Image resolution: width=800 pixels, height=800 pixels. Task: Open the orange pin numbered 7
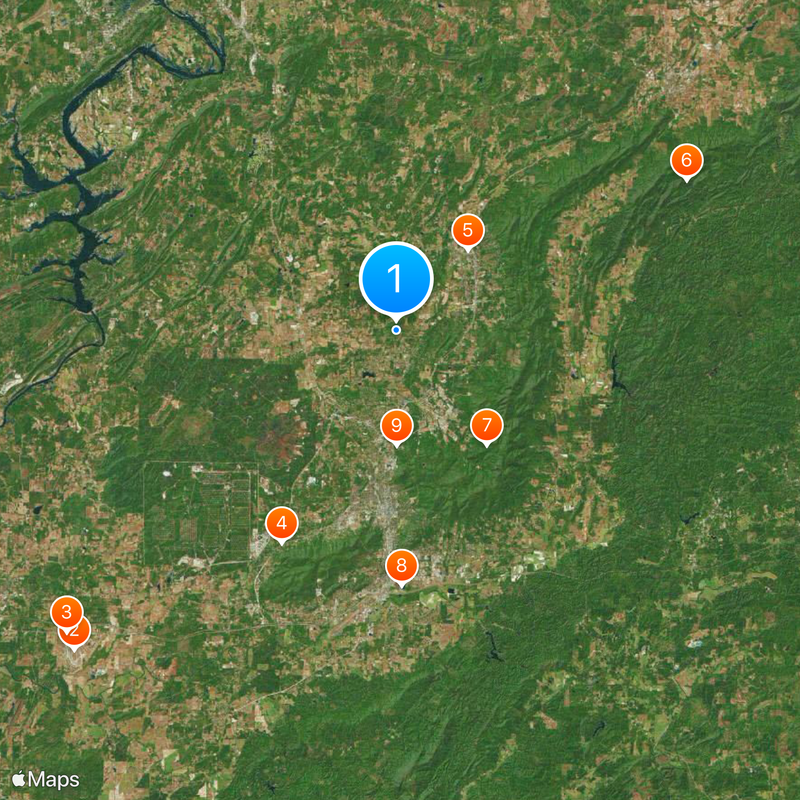point(486,426)
